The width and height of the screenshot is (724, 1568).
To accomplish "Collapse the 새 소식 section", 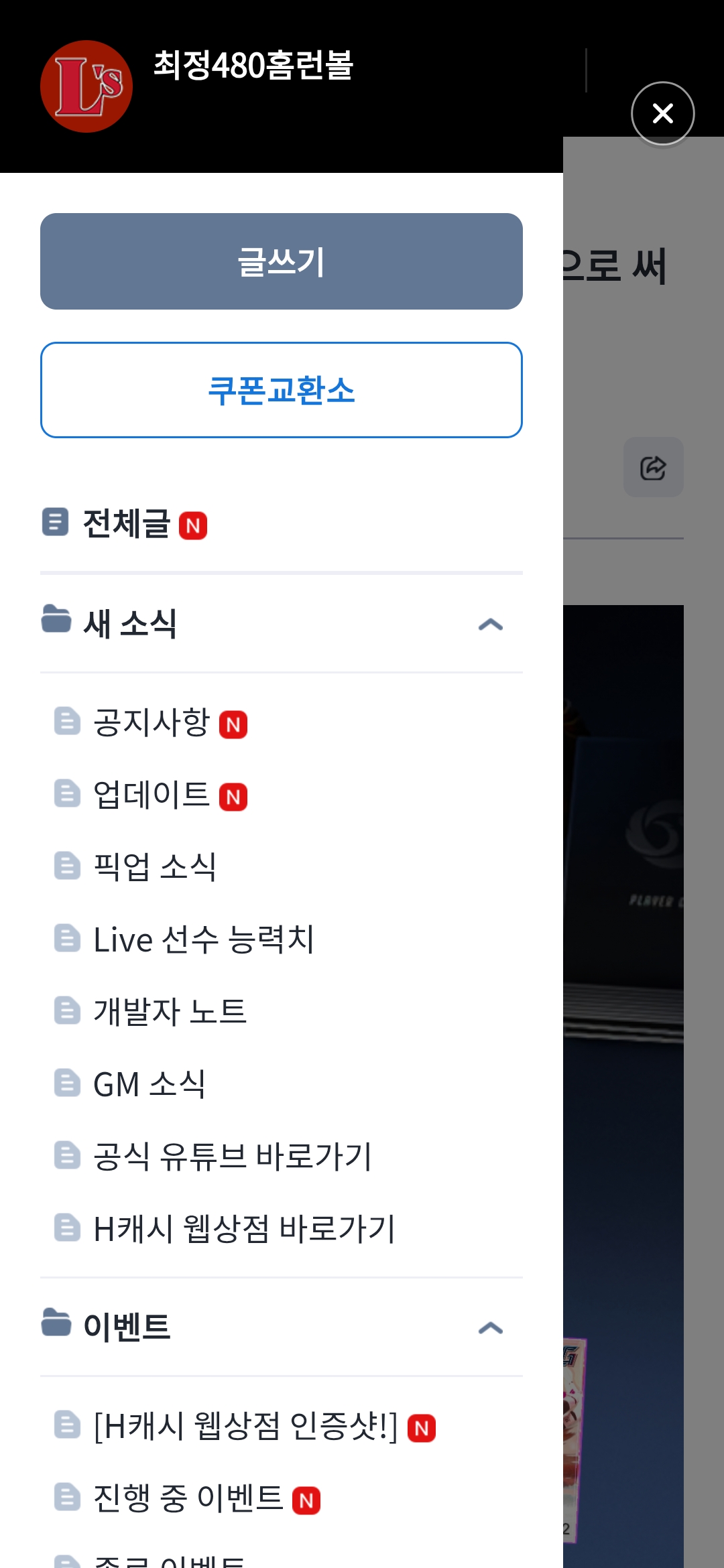I will click(x=490, y=624).
